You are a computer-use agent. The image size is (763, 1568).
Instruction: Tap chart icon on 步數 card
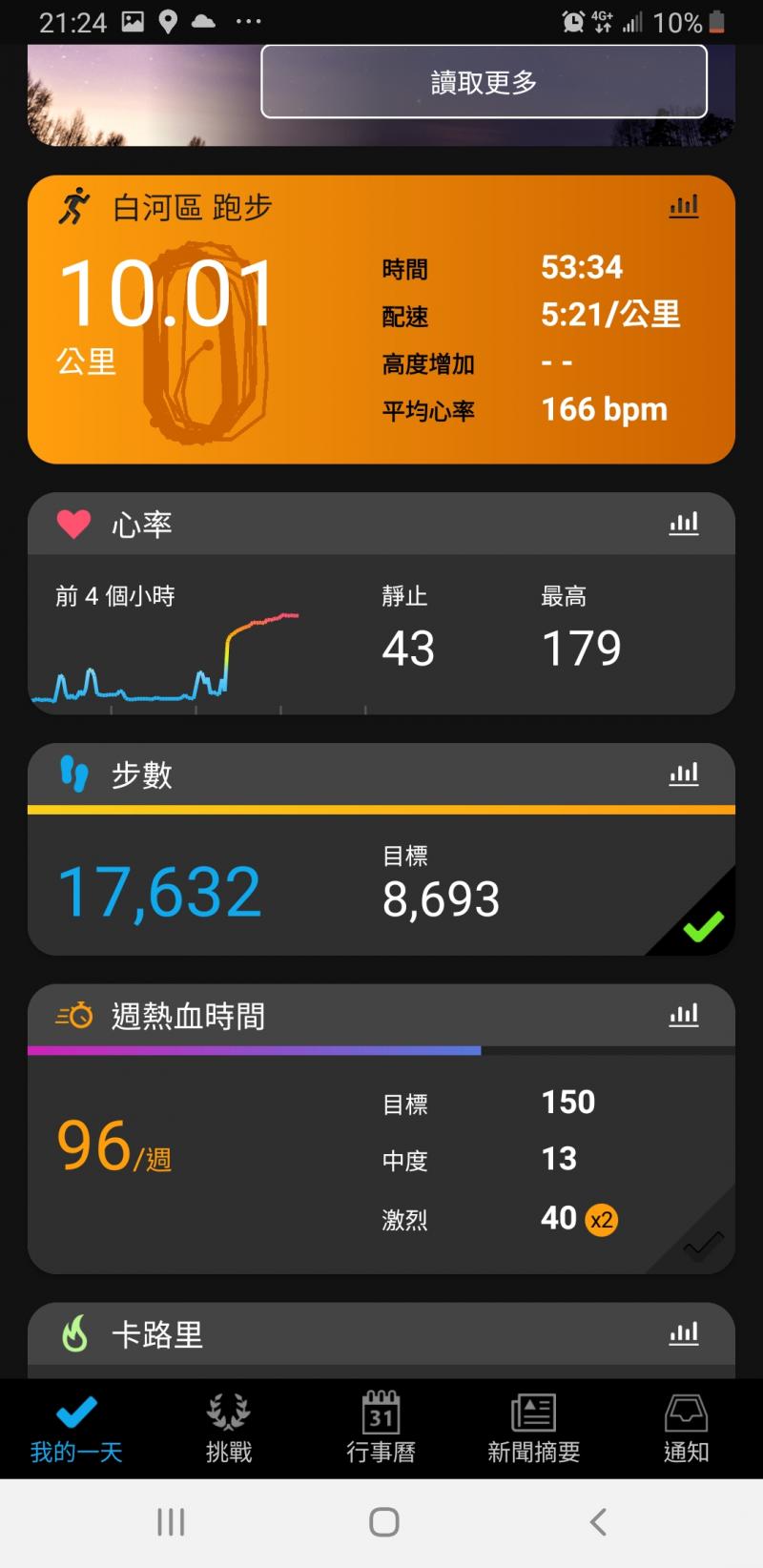[x=683, y=774]
